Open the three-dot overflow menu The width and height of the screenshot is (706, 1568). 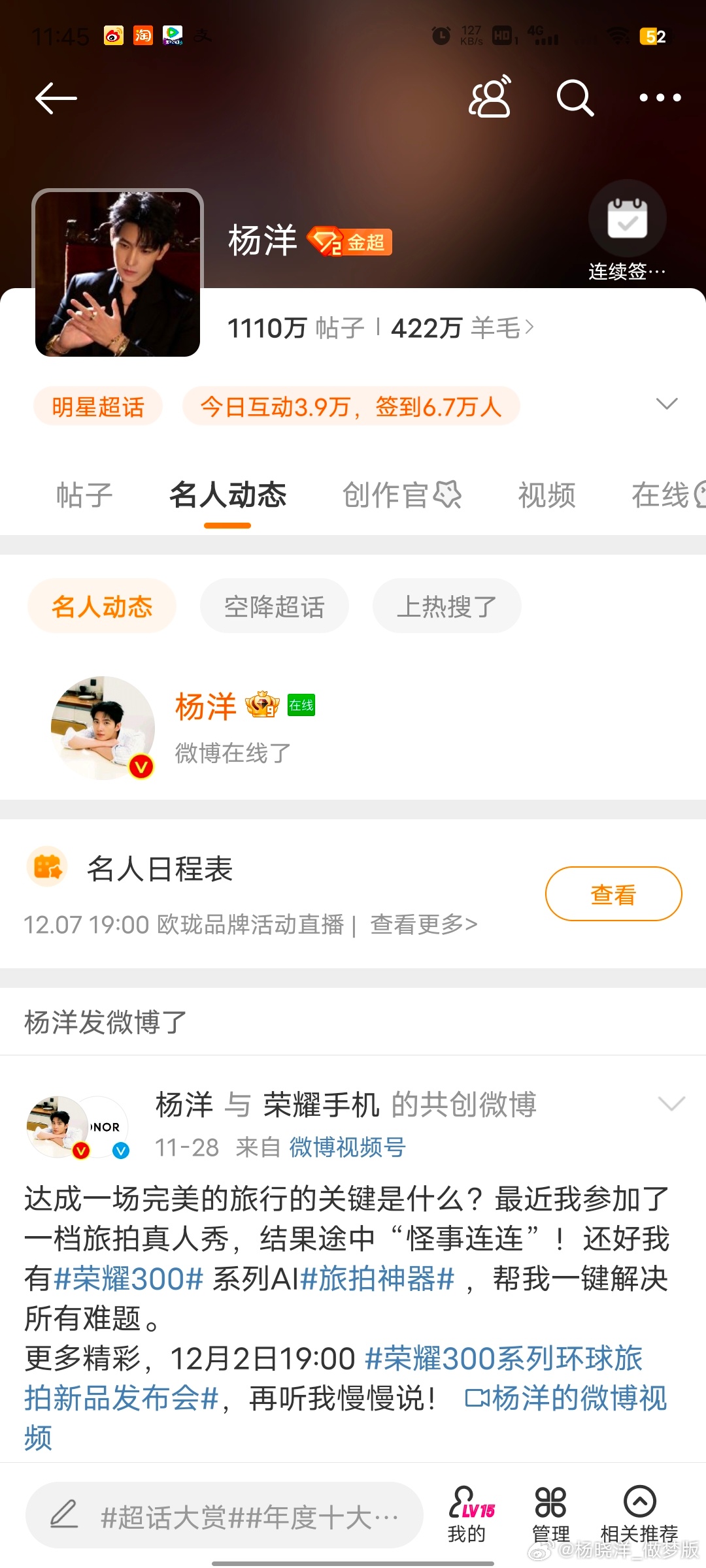click(x=660, y=98)
